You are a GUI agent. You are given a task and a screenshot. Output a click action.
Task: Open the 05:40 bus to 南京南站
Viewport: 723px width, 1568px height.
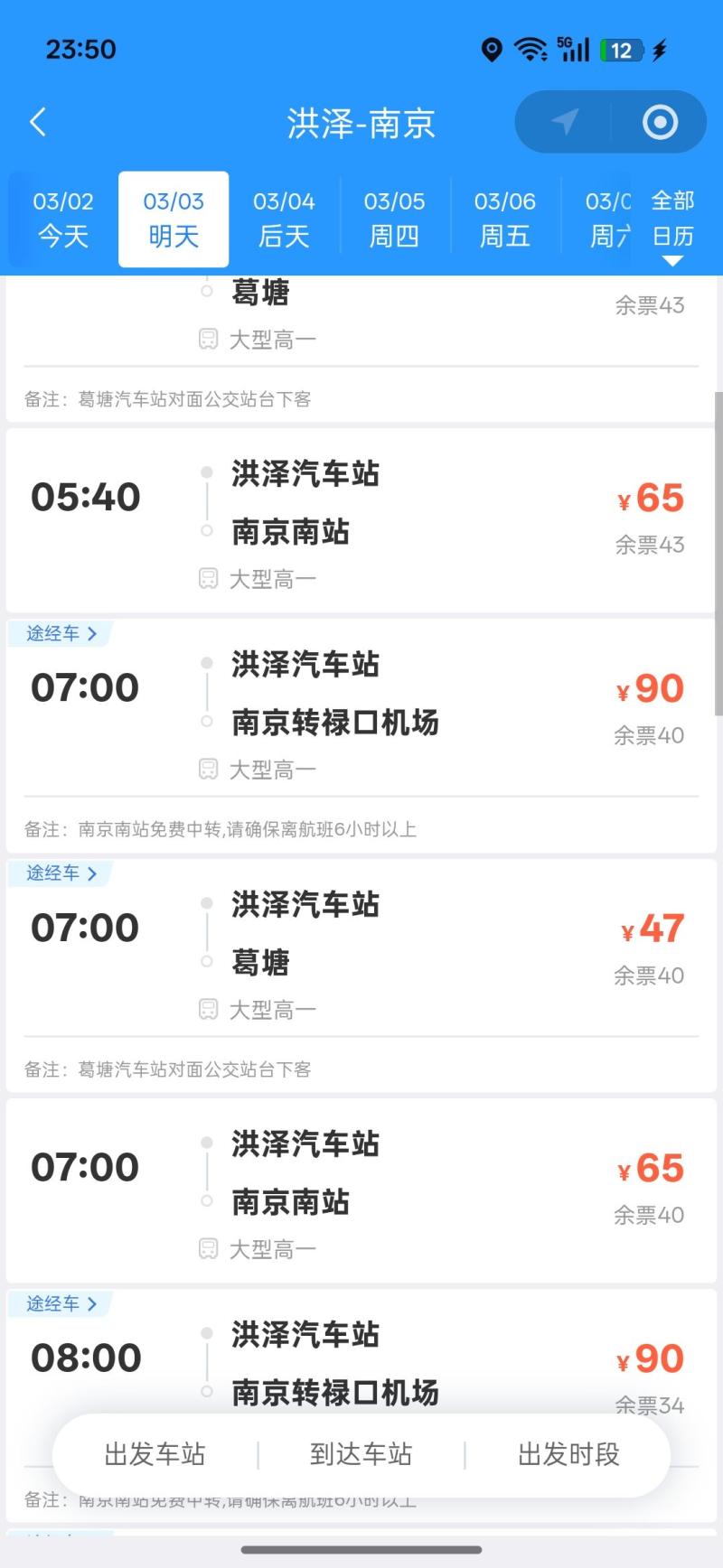point(361,521)
